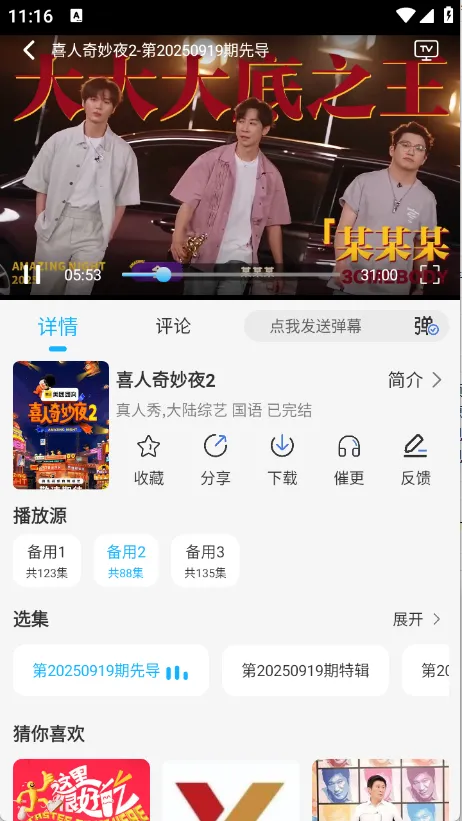Open the 喜人奇妙夜2 poster image
The image size is (462, 821).
click(x=61, y=425)
